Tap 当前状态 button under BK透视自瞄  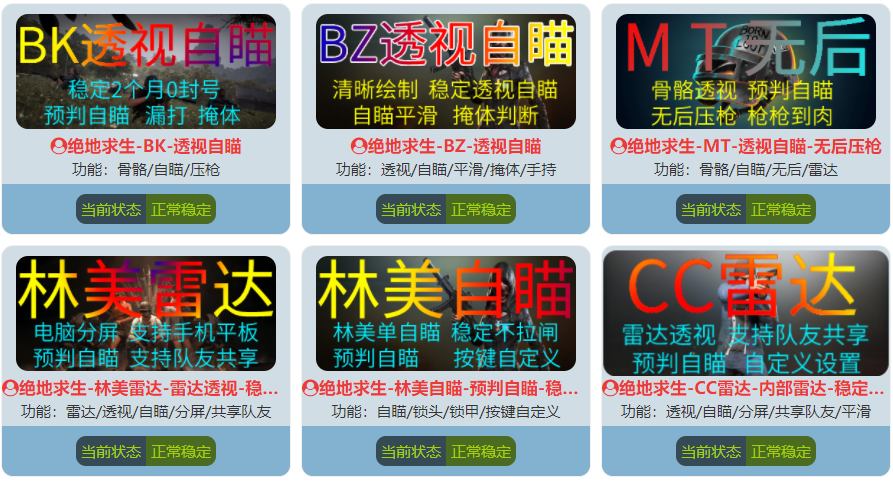pos(111,210)
